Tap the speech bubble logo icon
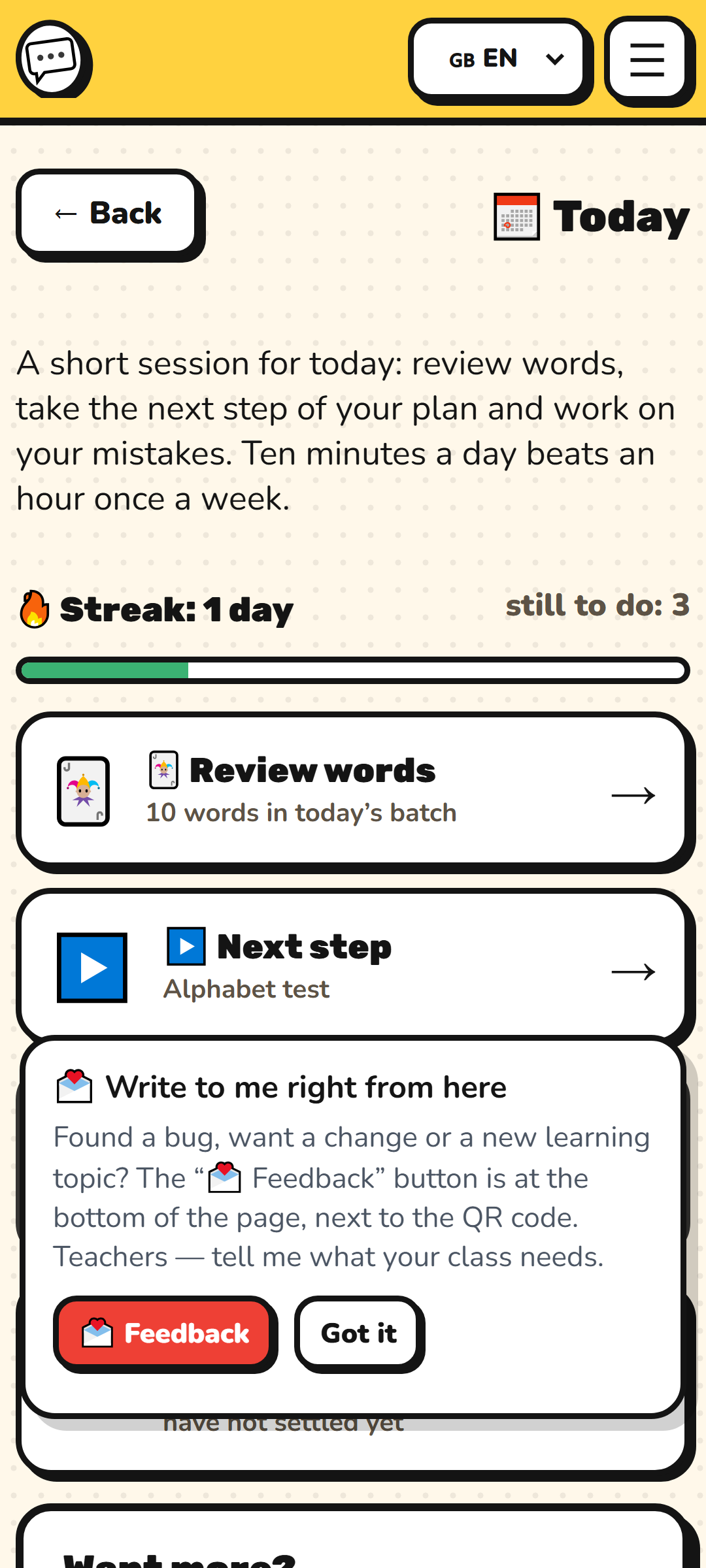This screenshot has width=706, height=1568. point(52,59)
